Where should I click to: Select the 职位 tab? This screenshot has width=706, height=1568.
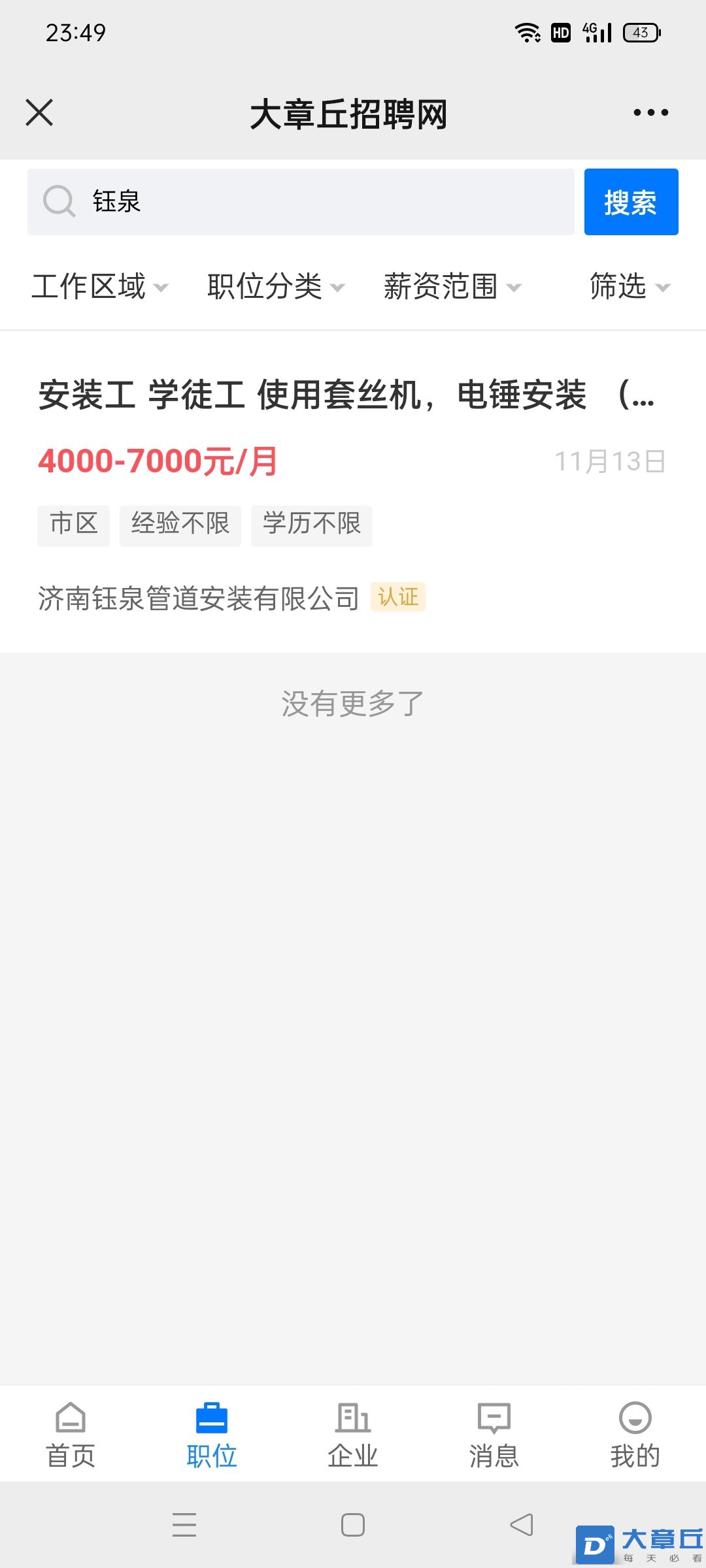[x=212, y=1435]
